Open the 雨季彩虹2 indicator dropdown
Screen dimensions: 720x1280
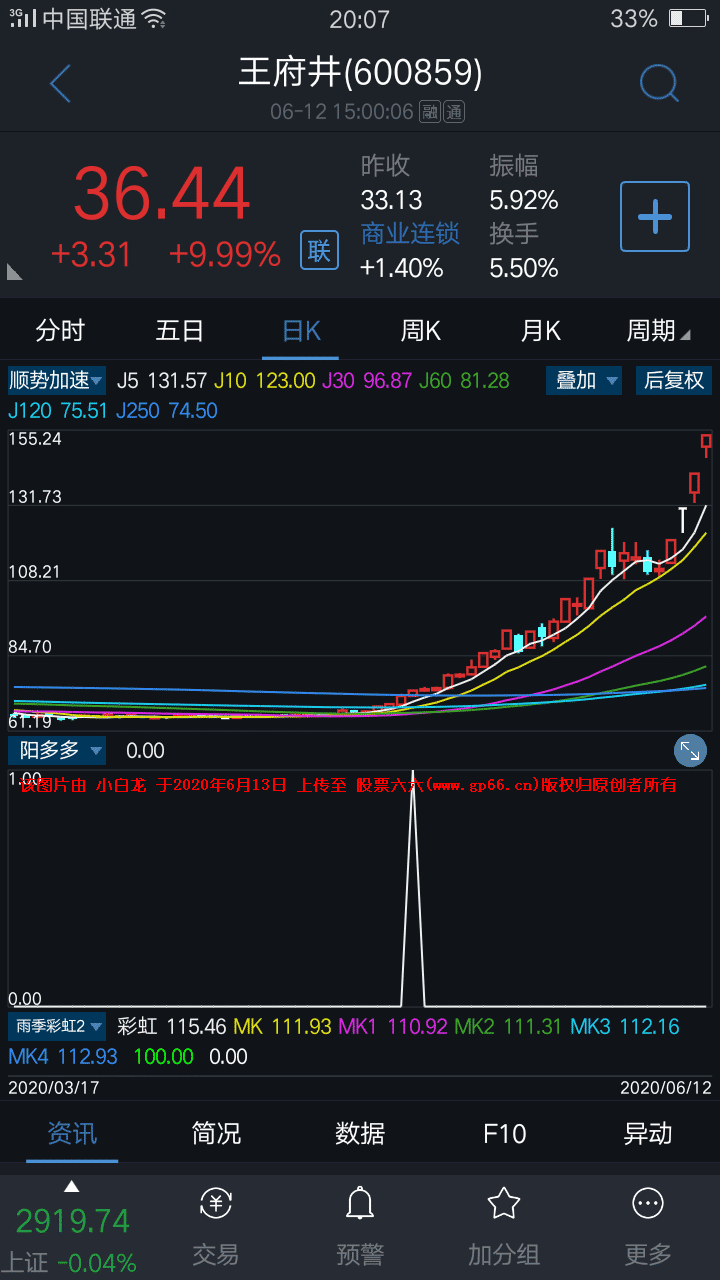coord(56,1026)
